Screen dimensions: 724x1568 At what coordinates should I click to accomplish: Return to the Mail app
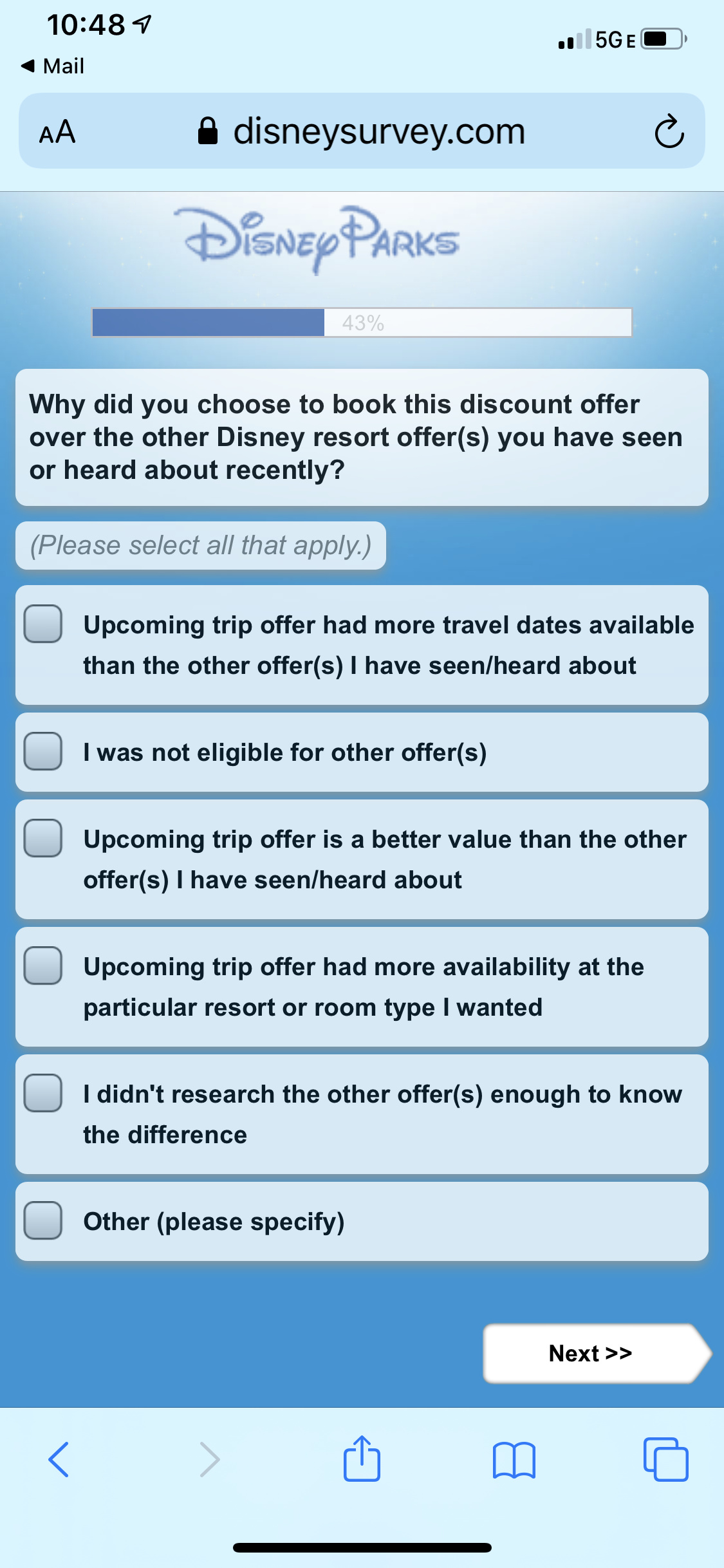click(53, 66)
